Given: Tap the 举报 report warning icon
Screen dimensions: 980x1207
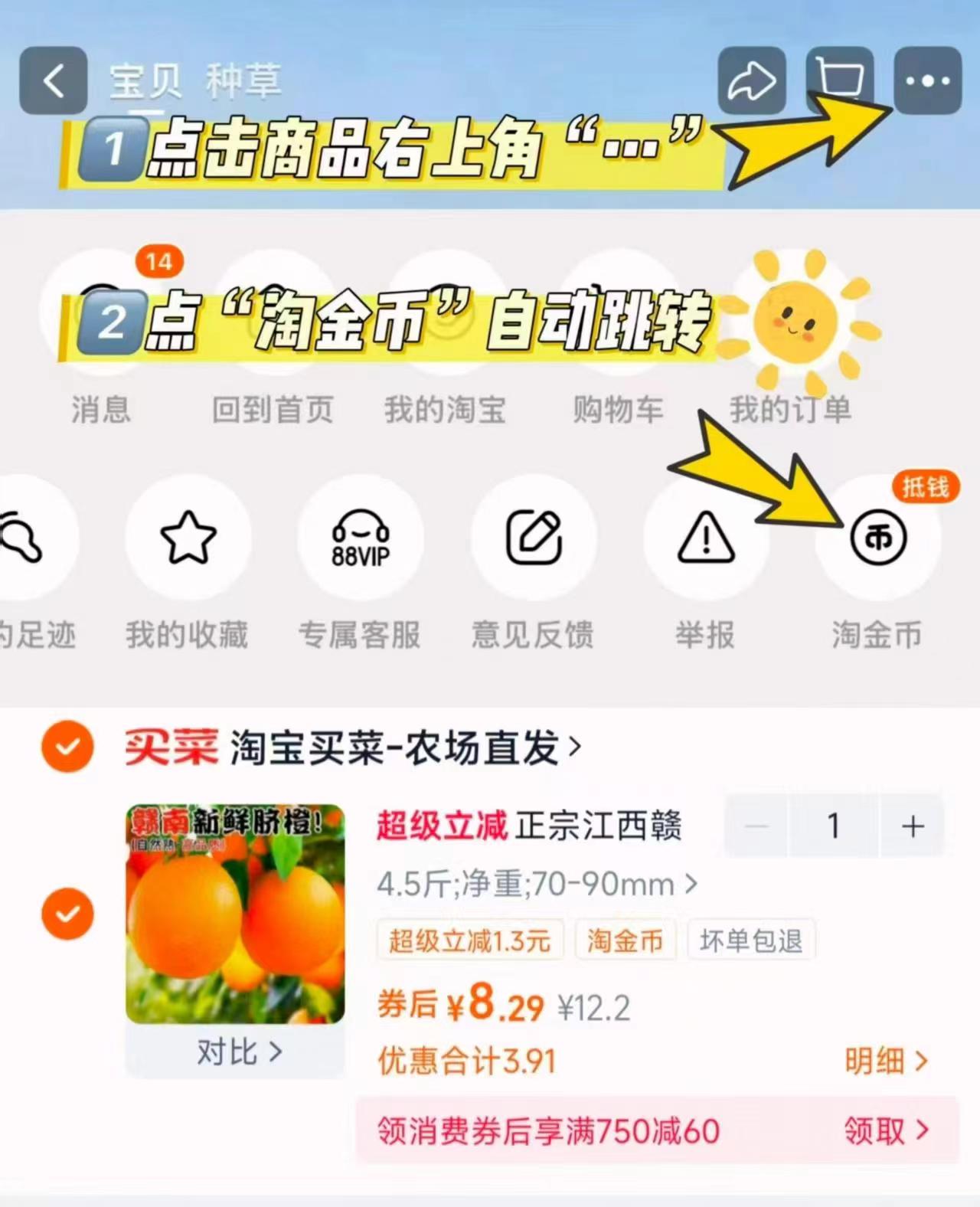Looking at the screenshot, I should (x=705, y=540).
